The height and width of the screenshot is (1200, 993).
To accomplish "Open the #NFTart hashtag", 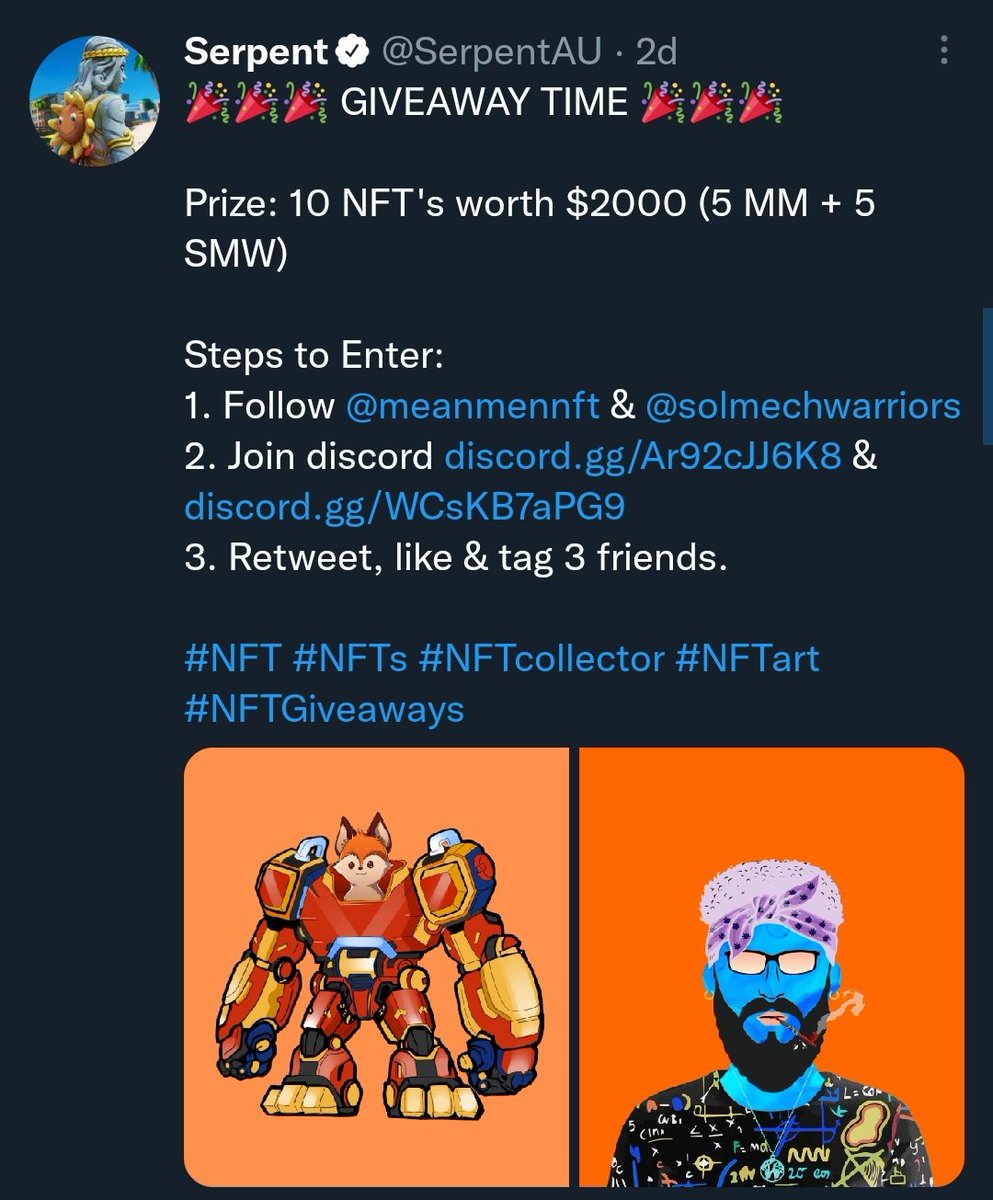I will [x=747, y=659].
